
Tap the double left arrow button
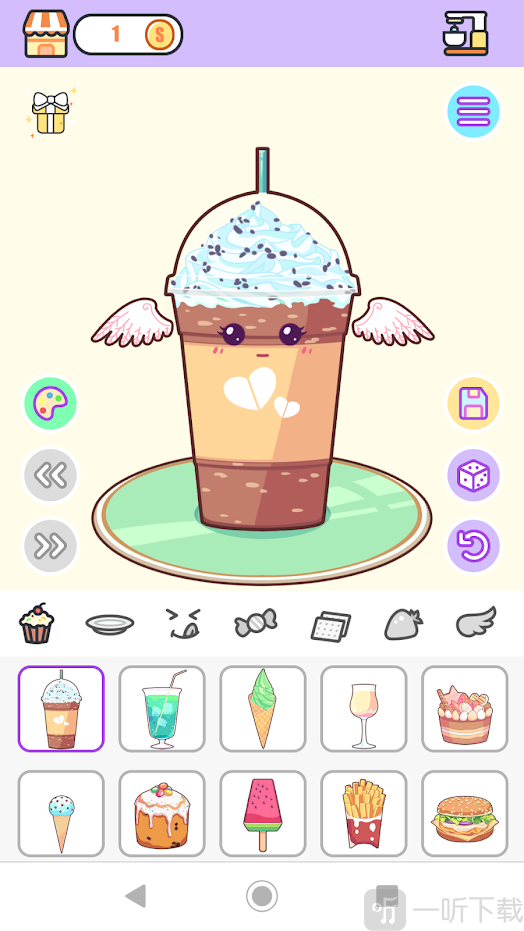click(50, 475)
